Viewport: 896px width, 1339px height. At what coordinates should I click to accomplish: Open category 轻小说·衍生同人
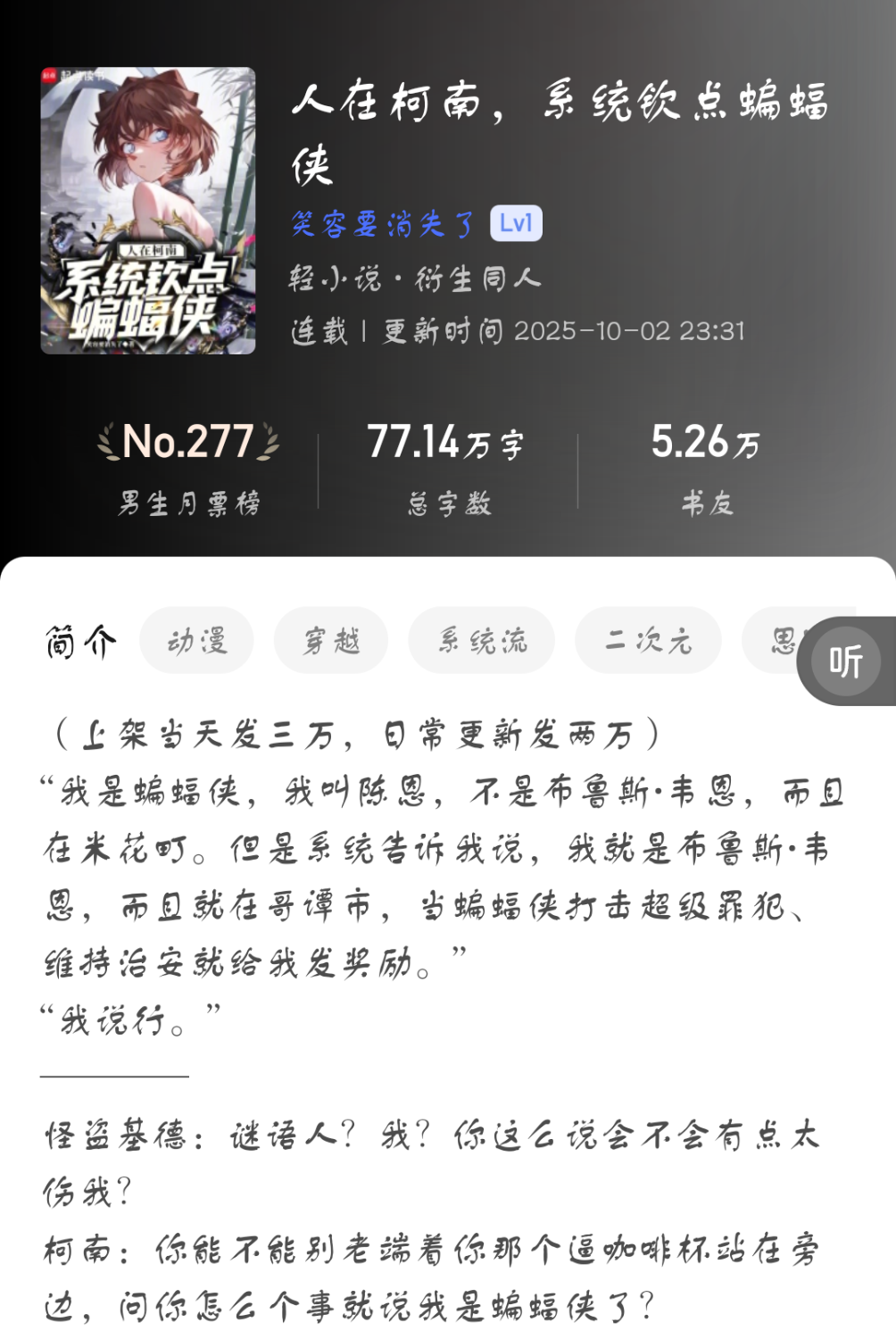pos(416,279)
